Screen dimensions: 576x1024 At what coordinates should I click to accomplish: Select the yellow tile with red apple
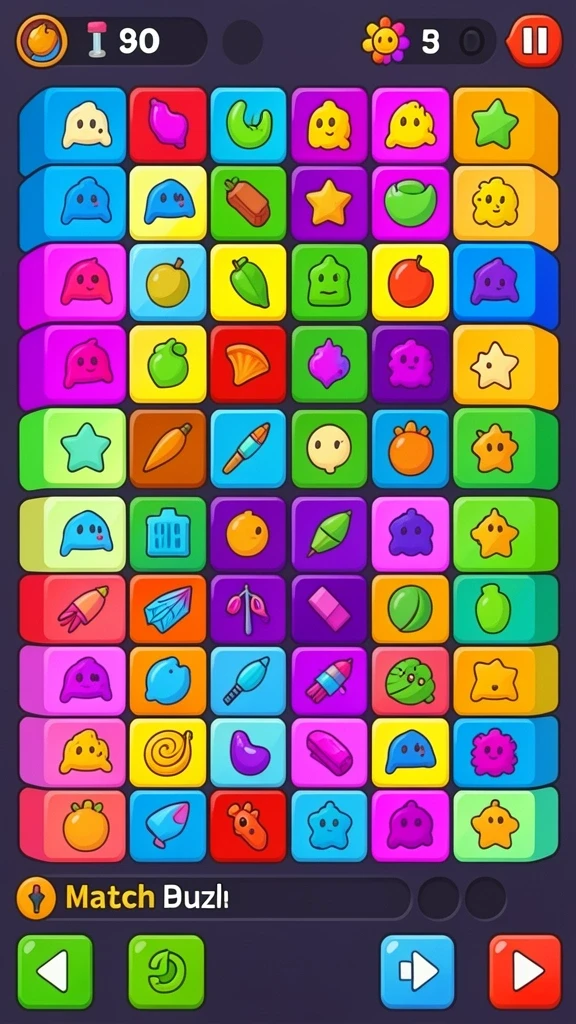(411, 283)
